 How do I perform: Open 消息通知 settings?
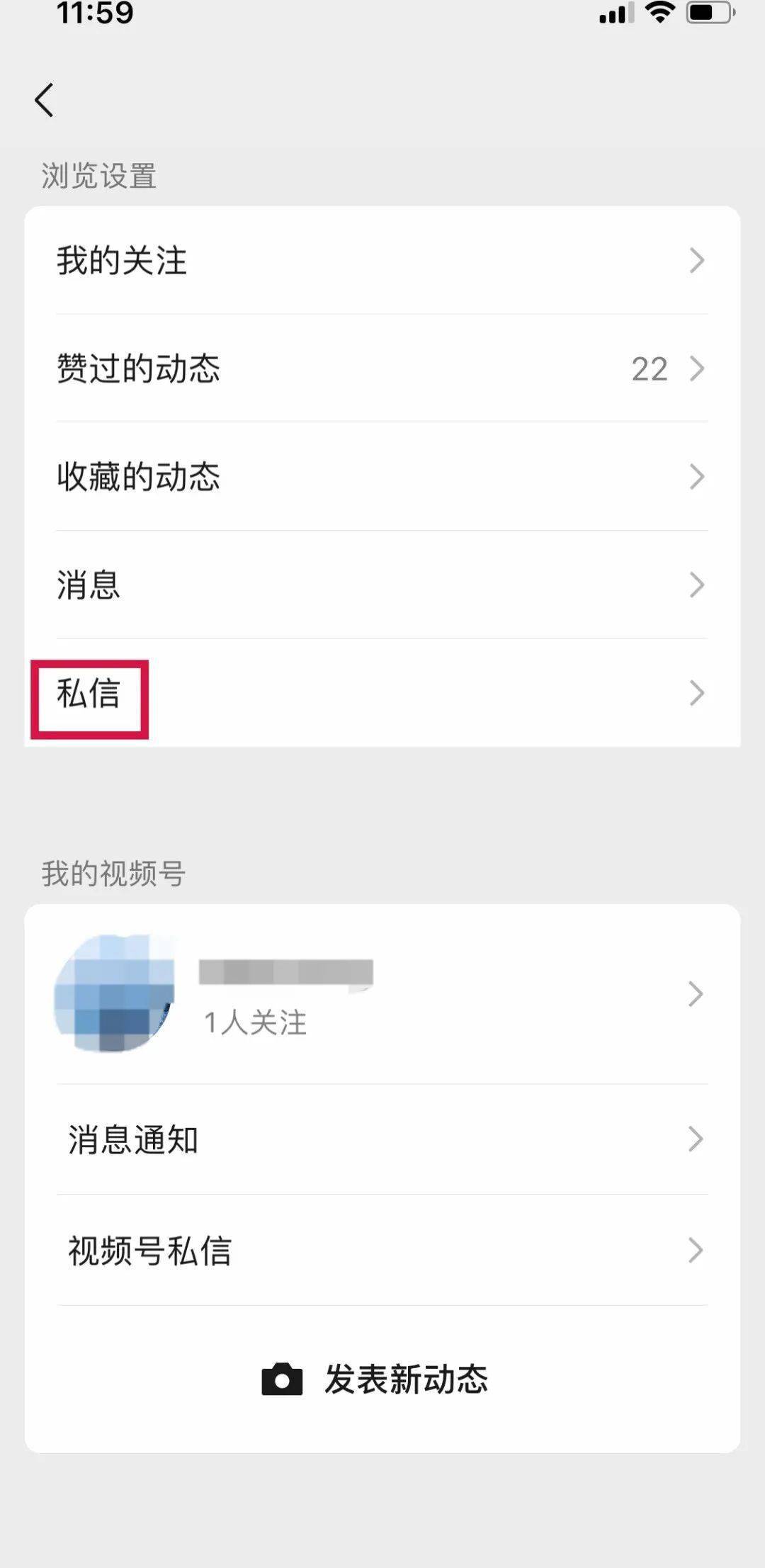tap(382, 1139)
